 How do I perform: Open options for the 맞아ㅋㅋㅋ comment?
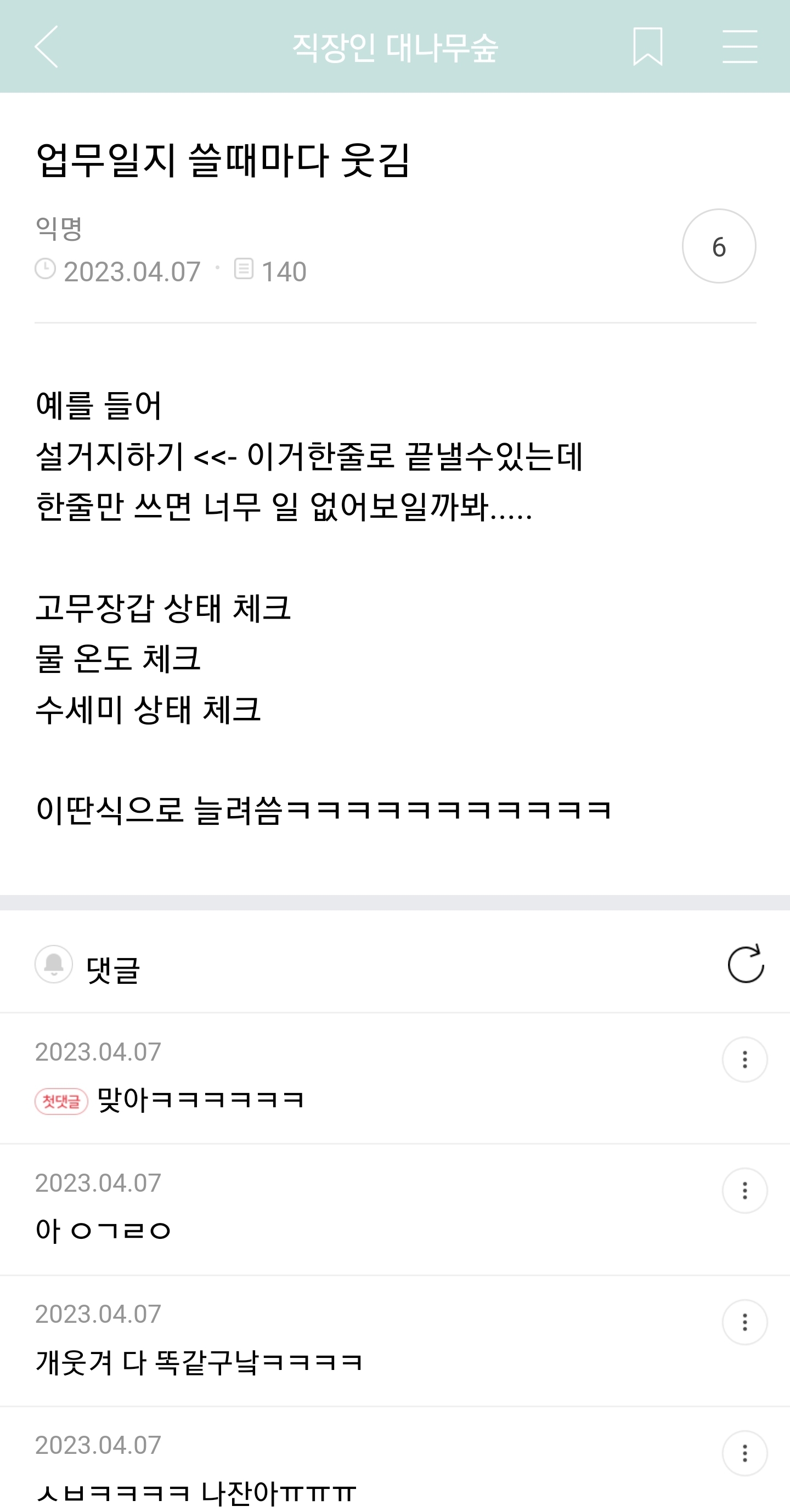(x=745, y=1060)
